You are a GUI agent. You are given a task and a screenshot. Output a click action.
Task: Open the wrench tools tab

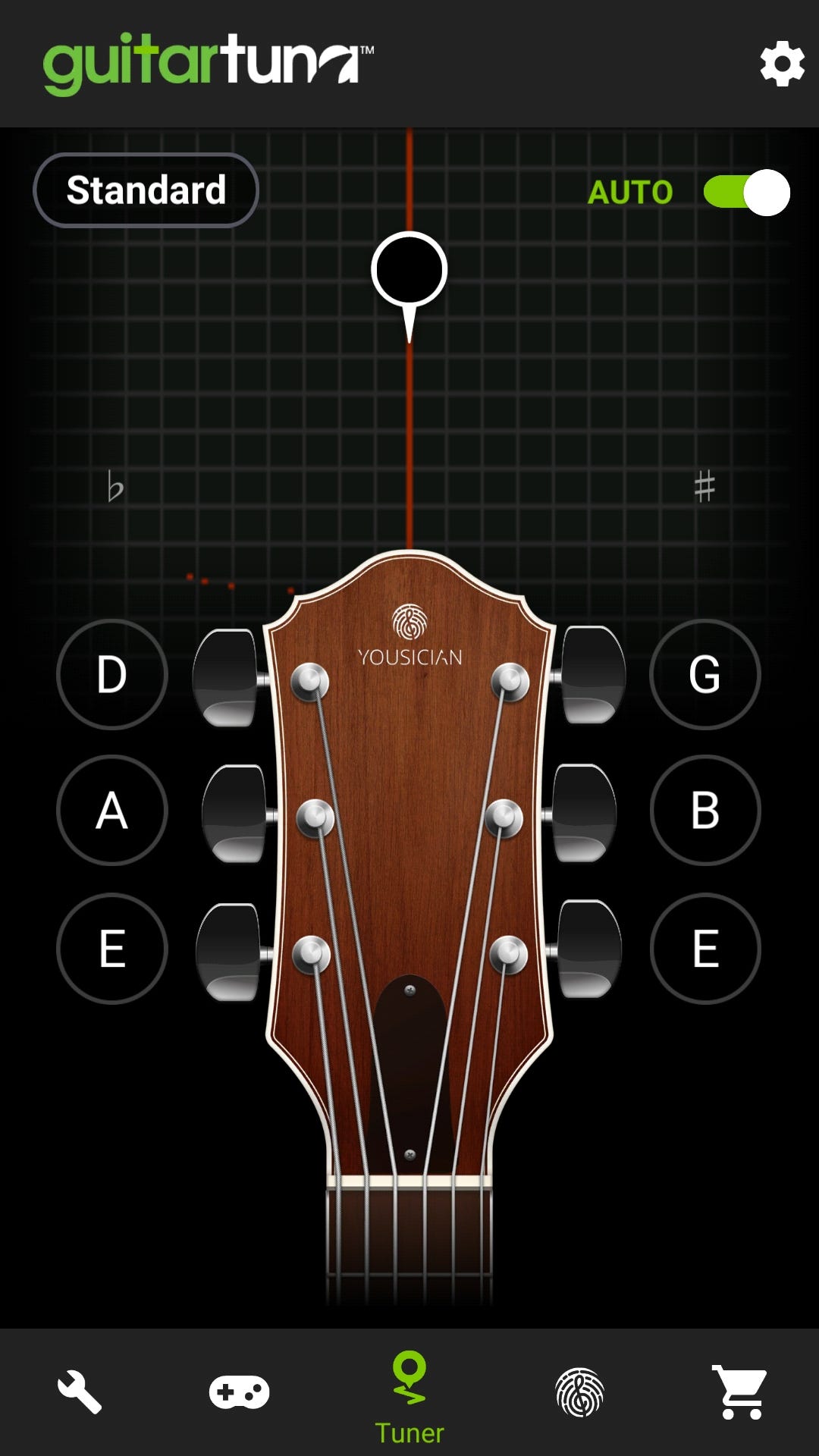[x=80, y=1392]
